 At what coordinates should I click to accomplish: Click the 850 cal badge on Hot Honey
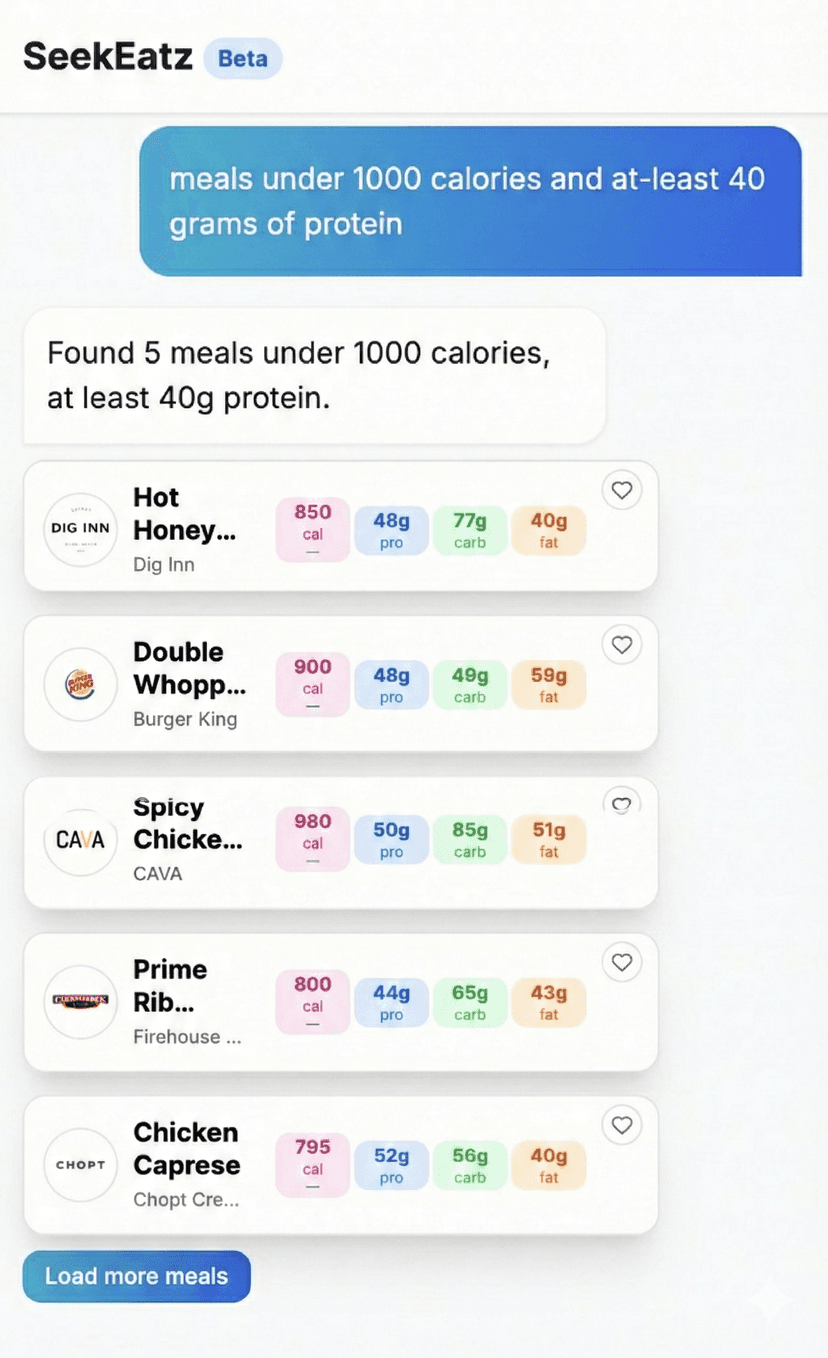pyautogui.click(x=312, y=528)
